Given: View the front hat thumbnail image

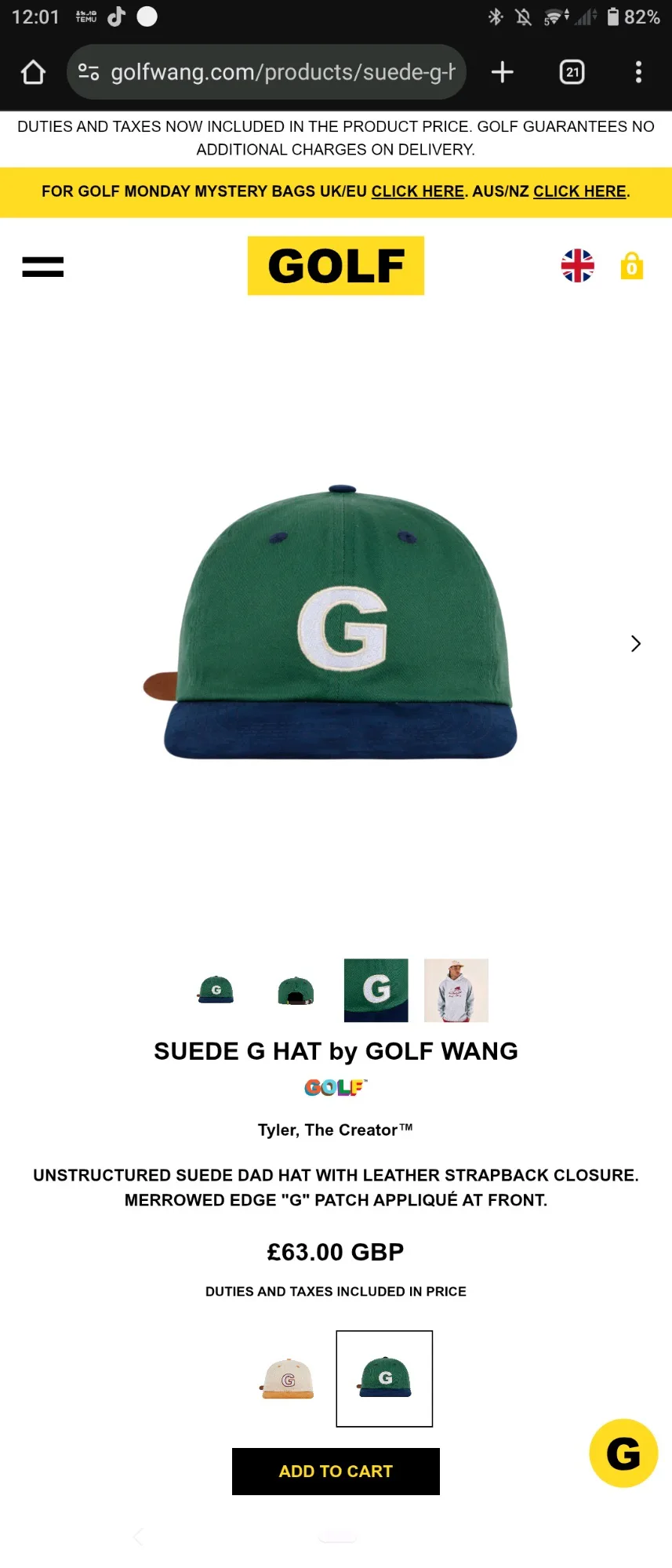Looking at the screenshot, I should 216,990.
